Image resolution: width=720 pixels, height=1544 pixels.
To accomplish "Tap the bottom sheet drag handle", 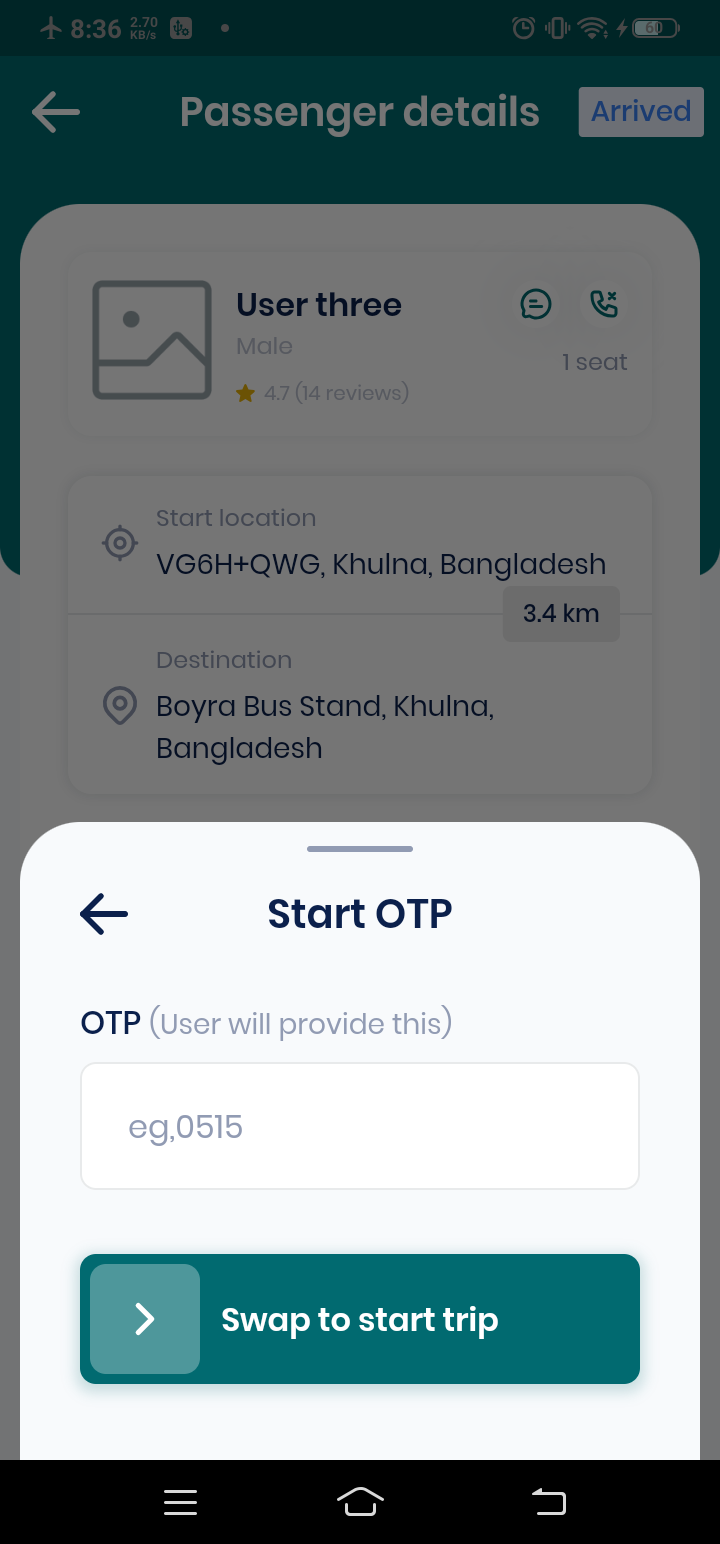I will (360, 849).
